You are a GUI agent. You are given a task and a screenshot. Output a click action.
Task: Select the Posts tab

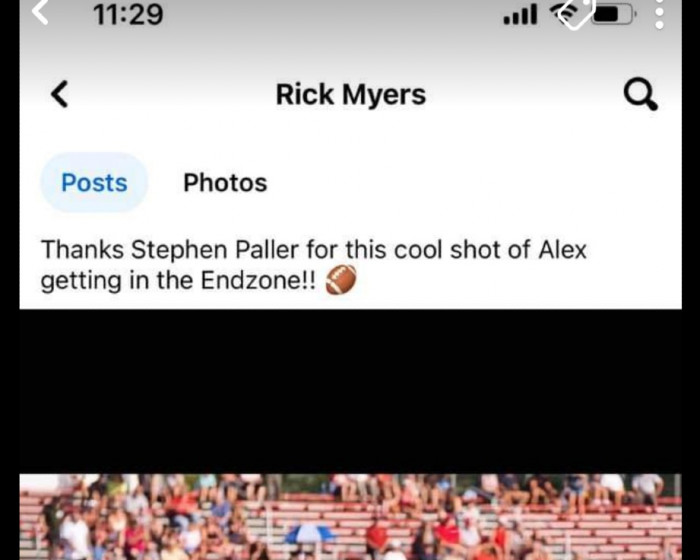point(94,183)
